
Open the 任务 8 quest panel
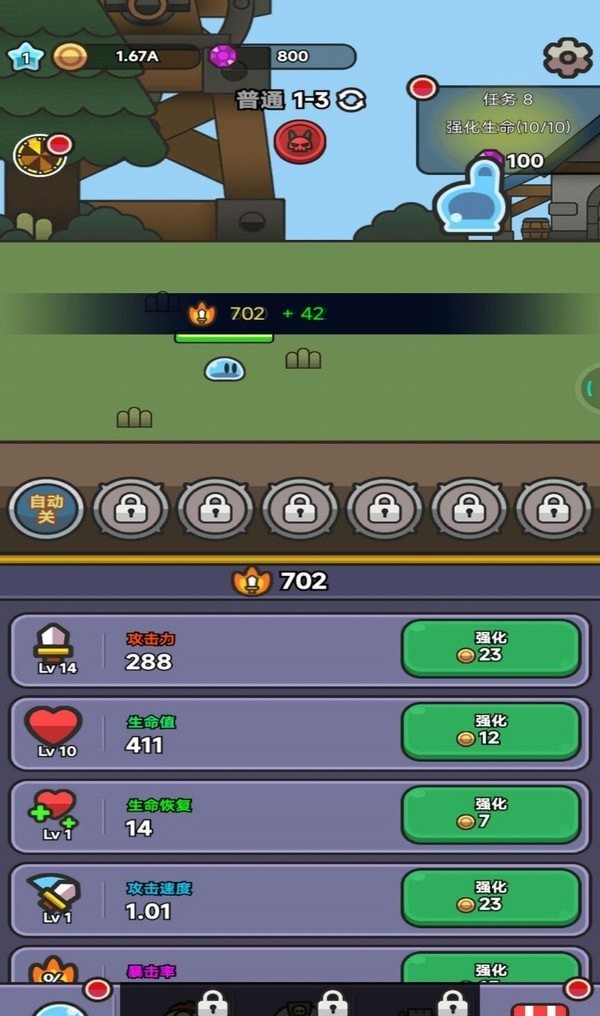point(507,128)
